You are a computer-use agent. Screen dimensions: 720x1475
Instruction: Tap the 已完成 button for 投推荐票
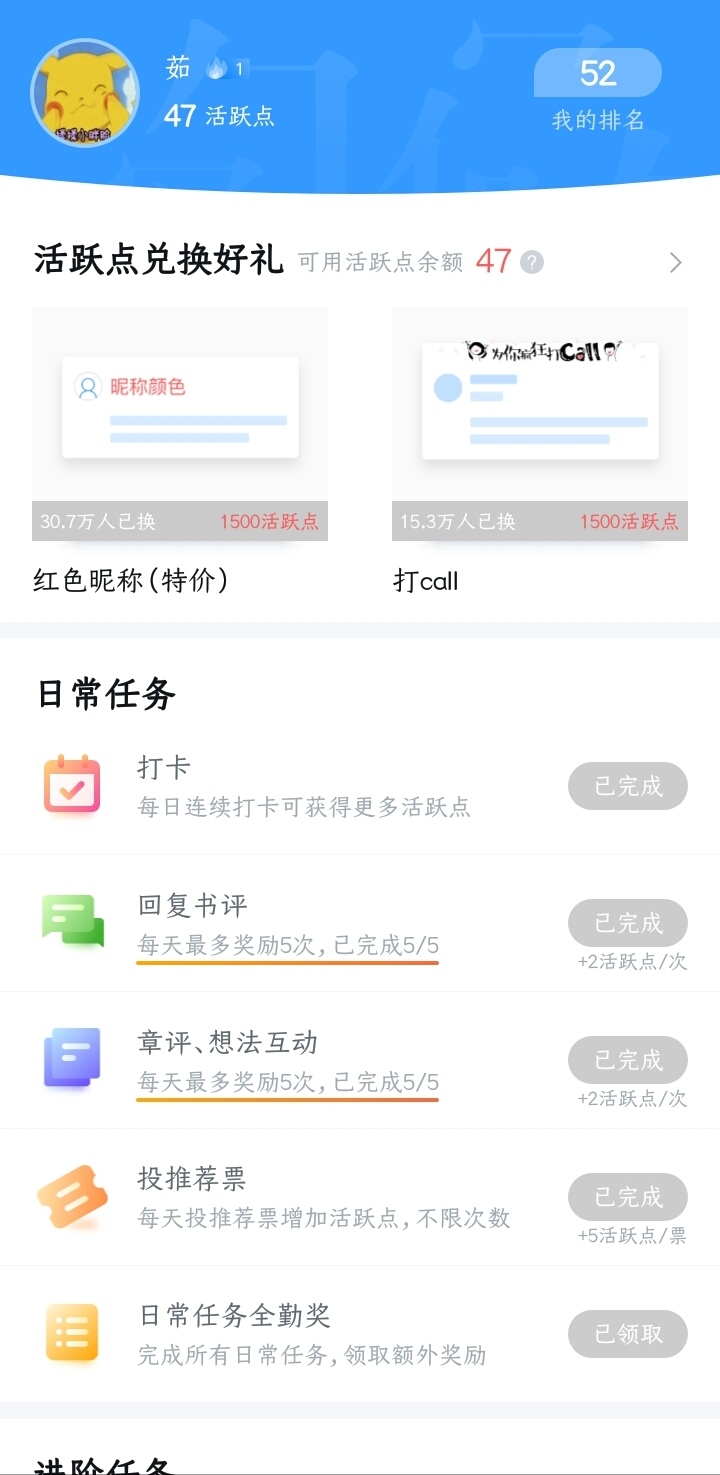628,1197
